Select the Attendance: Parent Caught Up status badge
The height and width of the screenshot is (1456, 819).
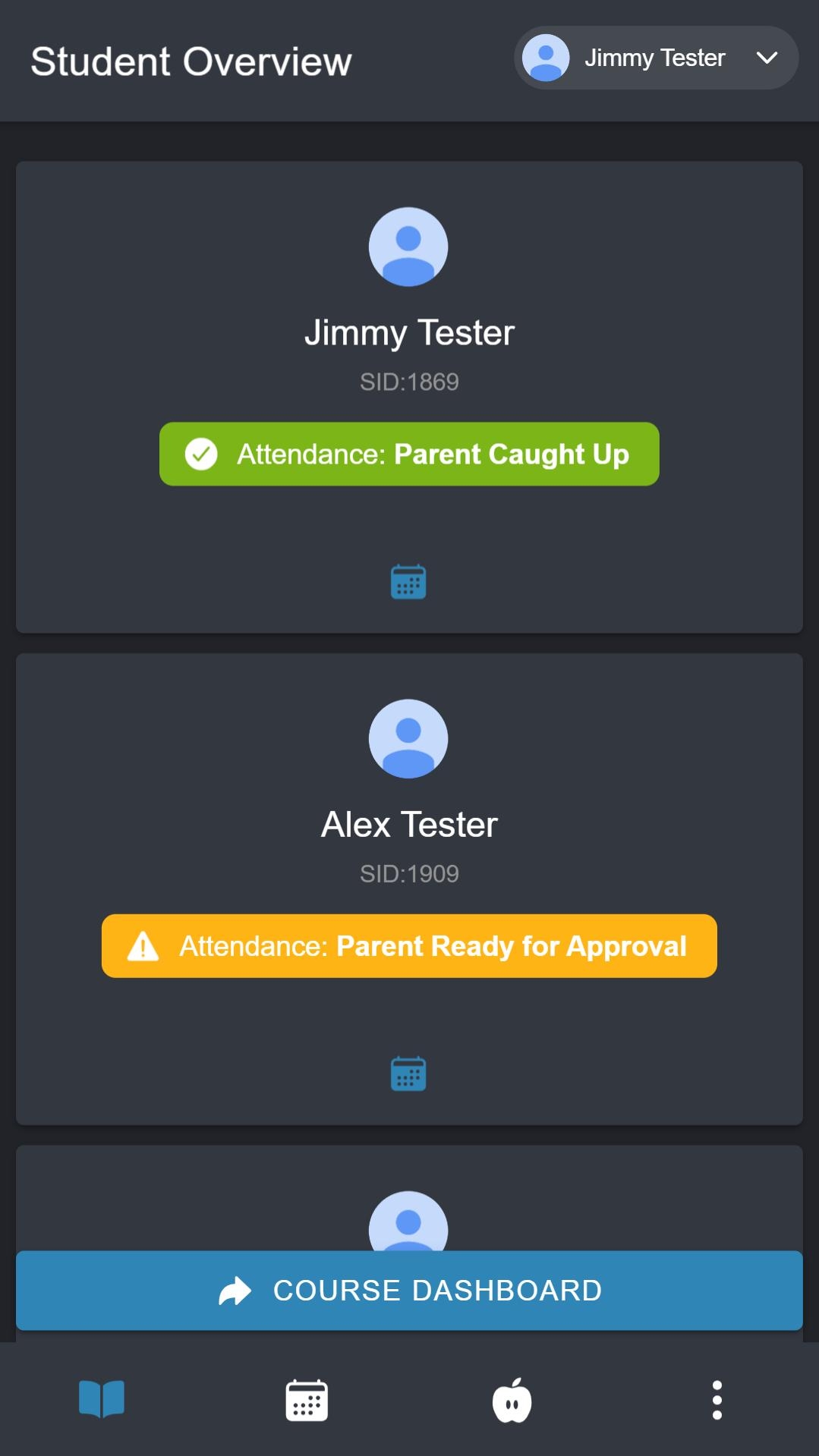[408, 454]
